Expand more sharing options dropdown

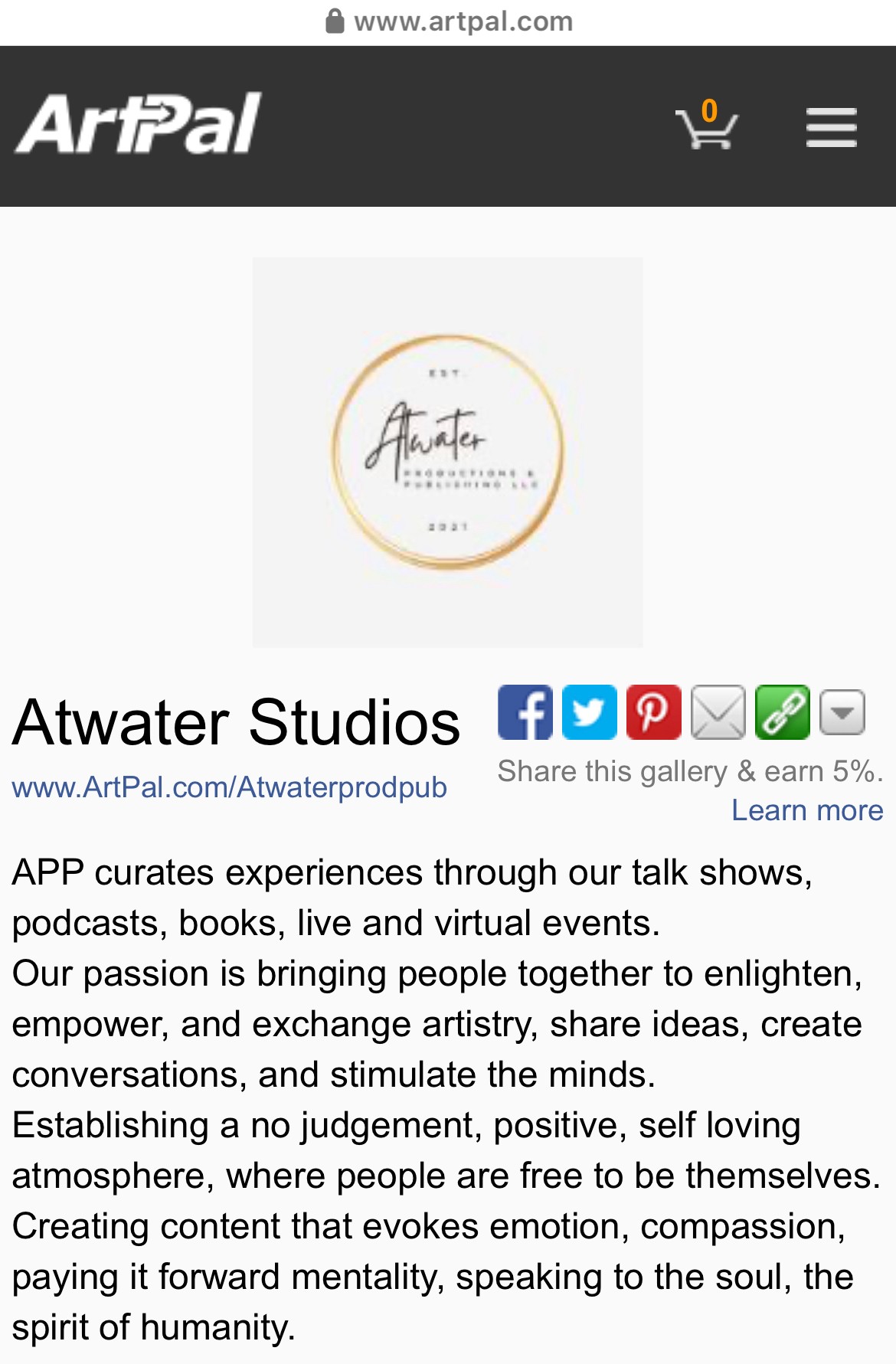842,712
